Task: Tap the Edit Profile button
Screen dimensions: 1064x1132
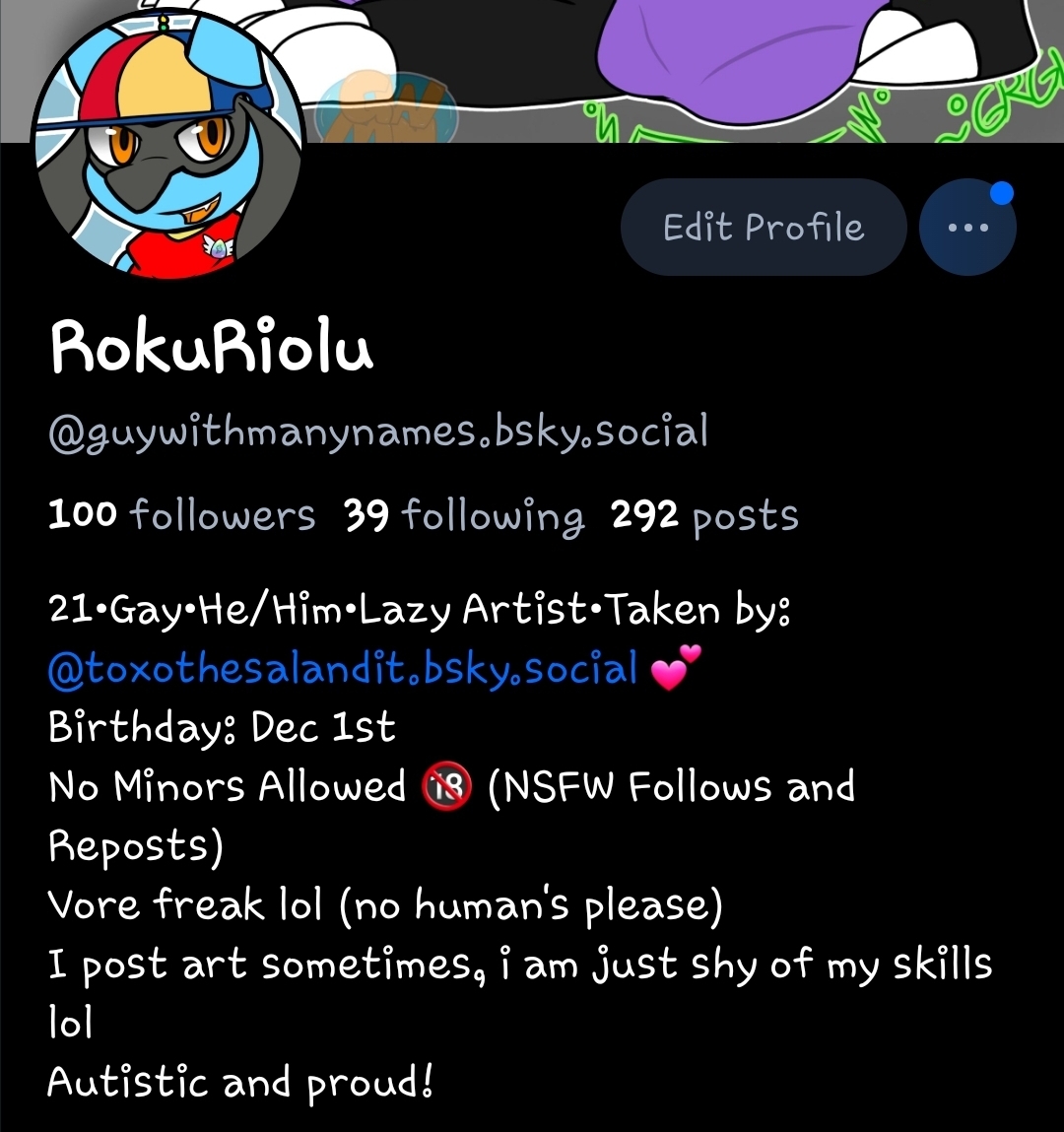Action: (x=763, y=228)
